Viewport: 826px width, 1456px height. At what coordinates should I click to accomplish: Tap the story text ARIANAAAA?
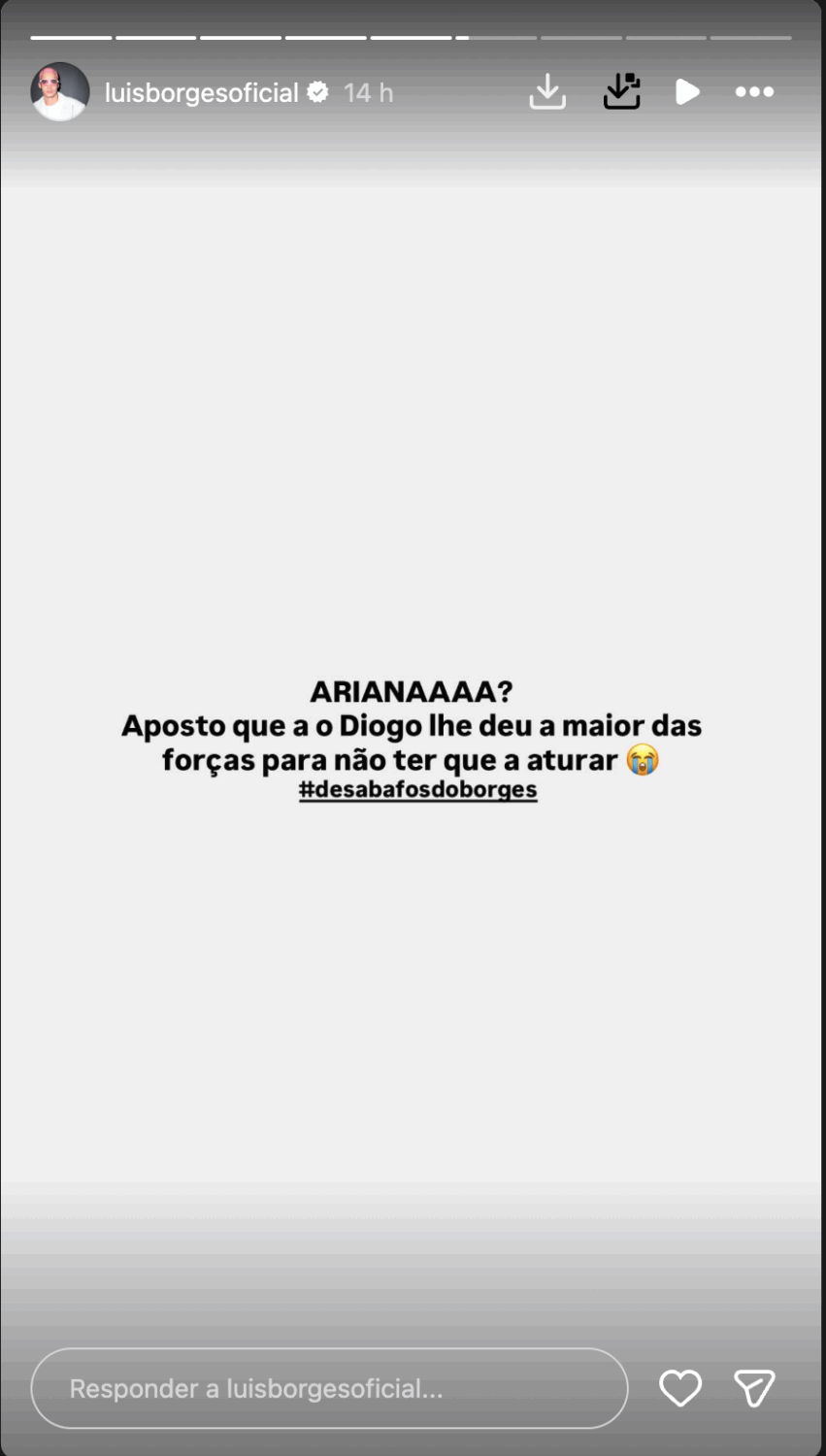pos(412,692)
